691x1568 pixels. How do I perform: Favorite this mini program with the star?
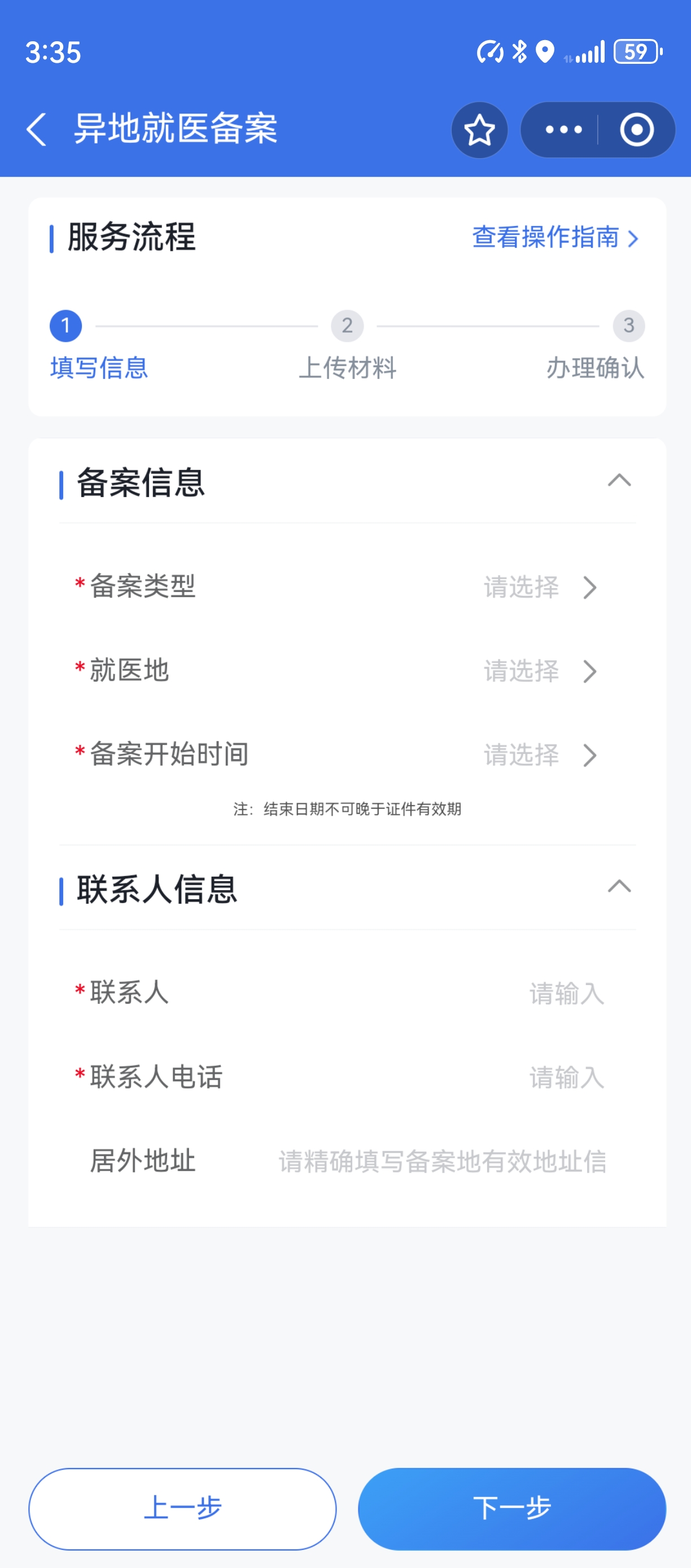pyautogui.click(x=479, y=130)
